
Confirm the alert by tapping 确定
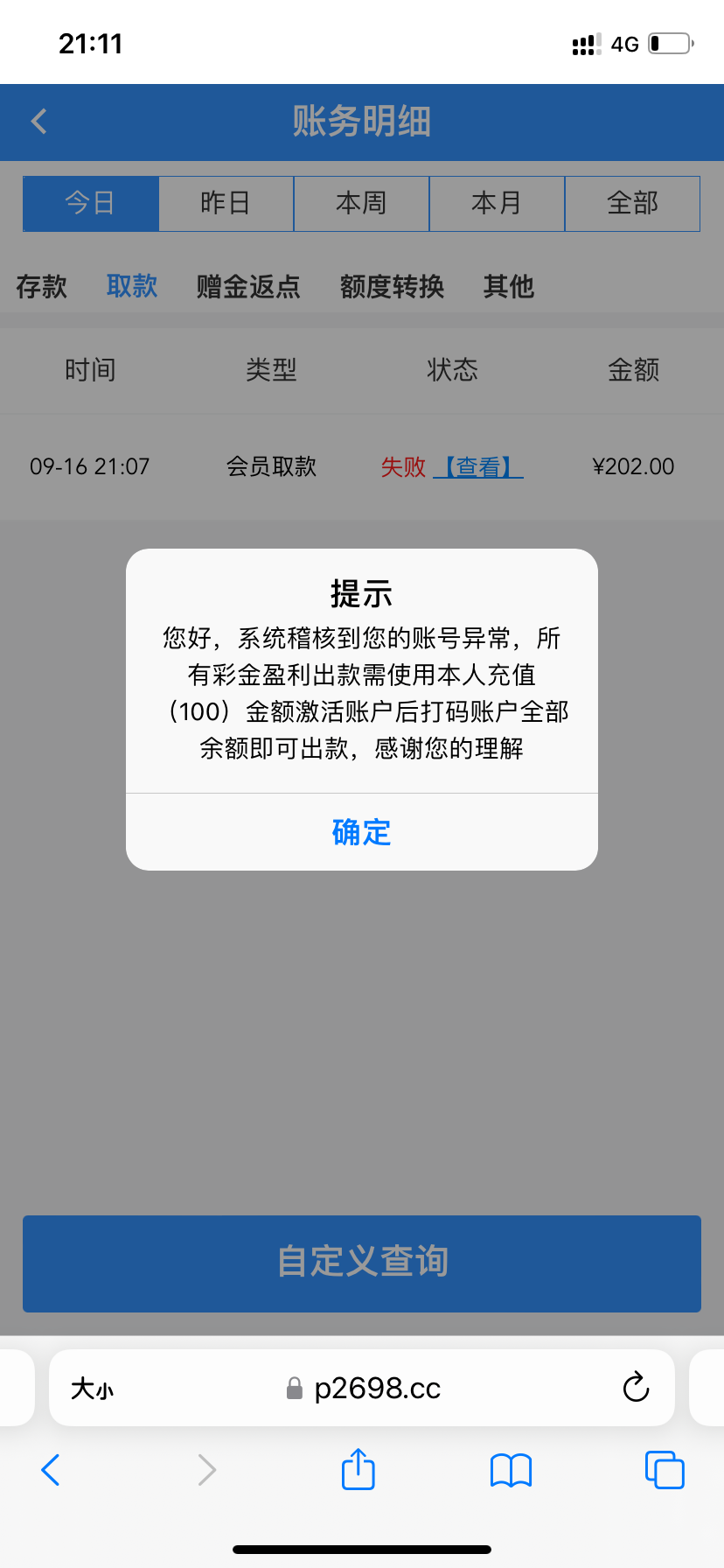tap(361, 832)
